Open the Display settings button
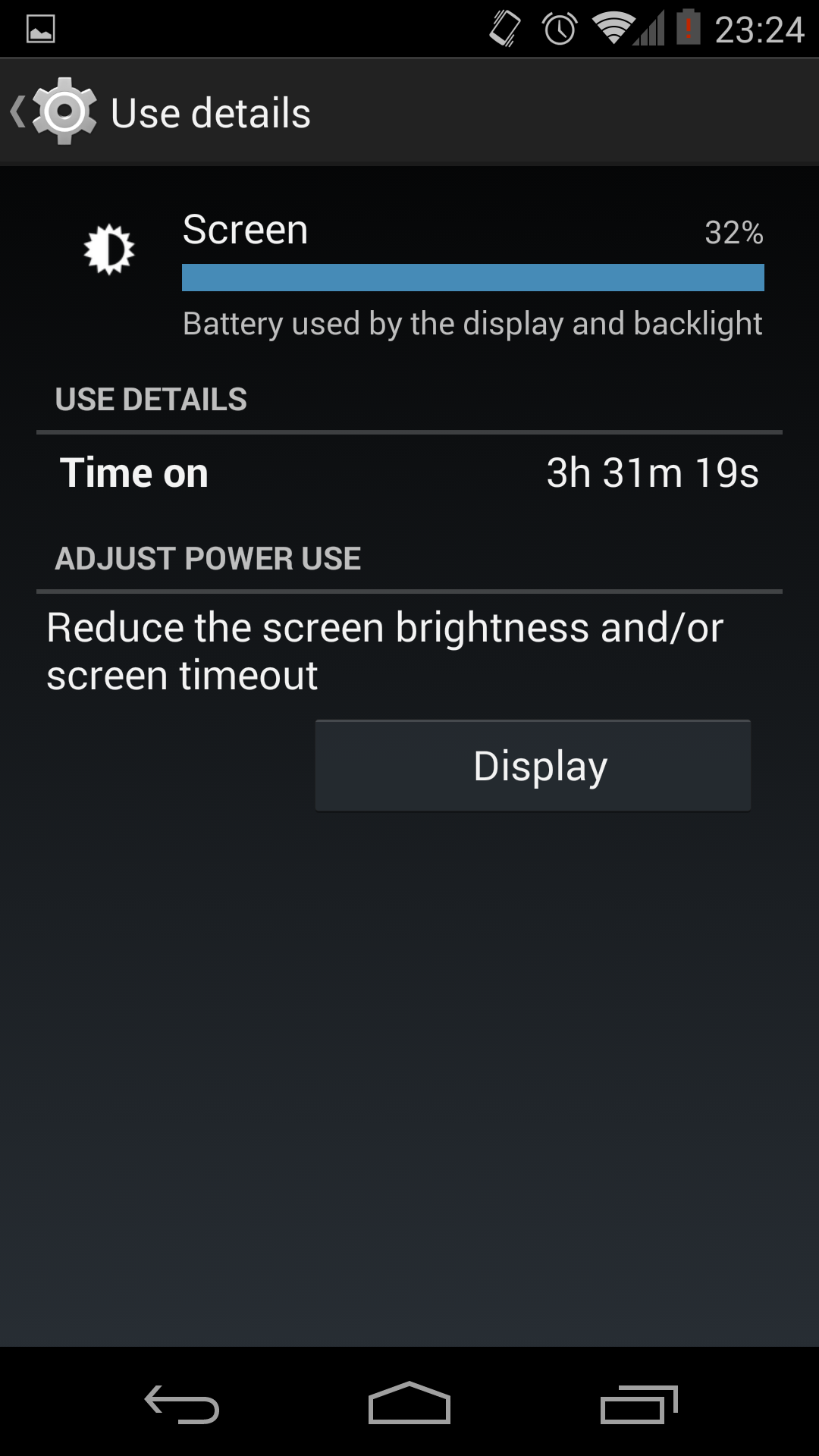Image resolution: width=819 pixels, height=1456 pixels. [x=533, y=765]
